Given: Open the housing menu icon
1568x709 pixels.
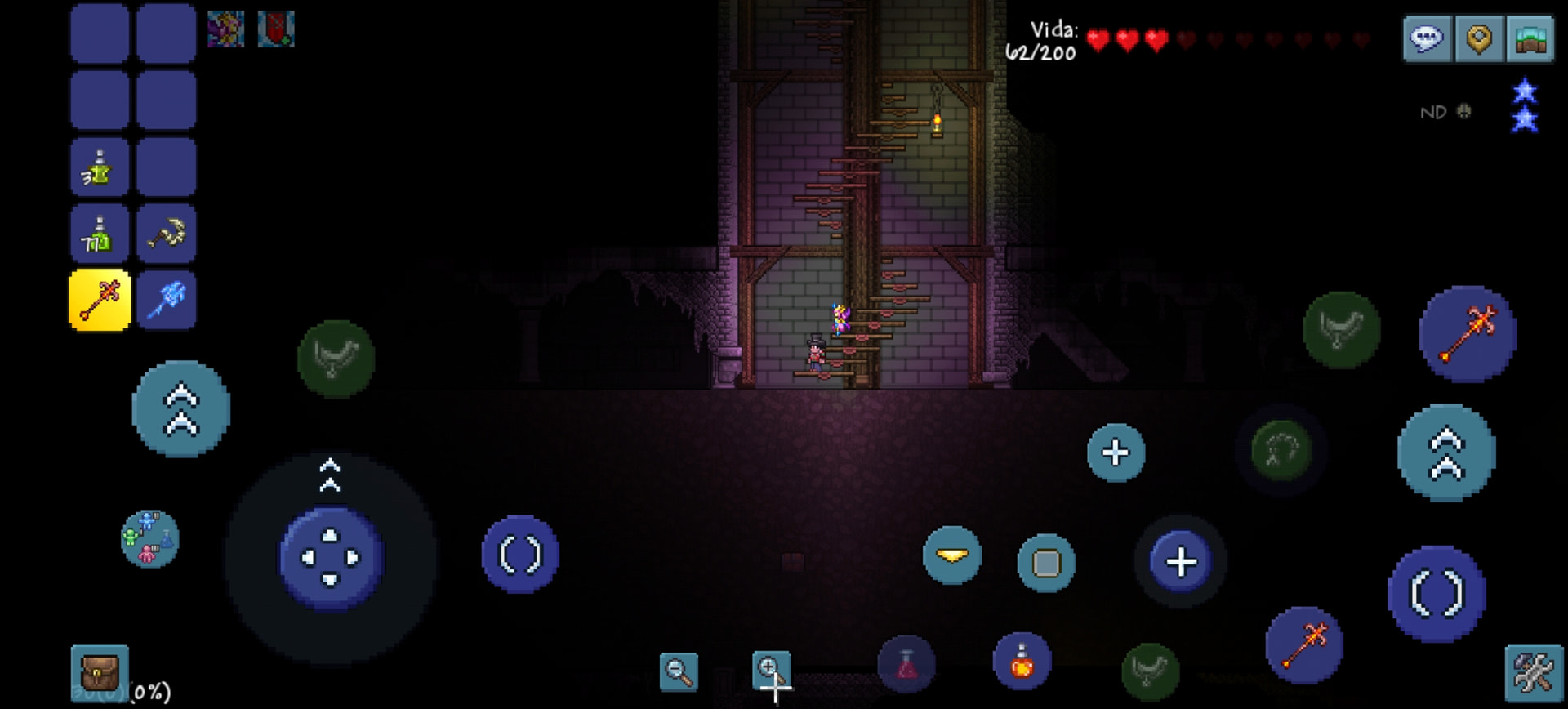Looking at the screenshot, I should [x=1530, y=38].
